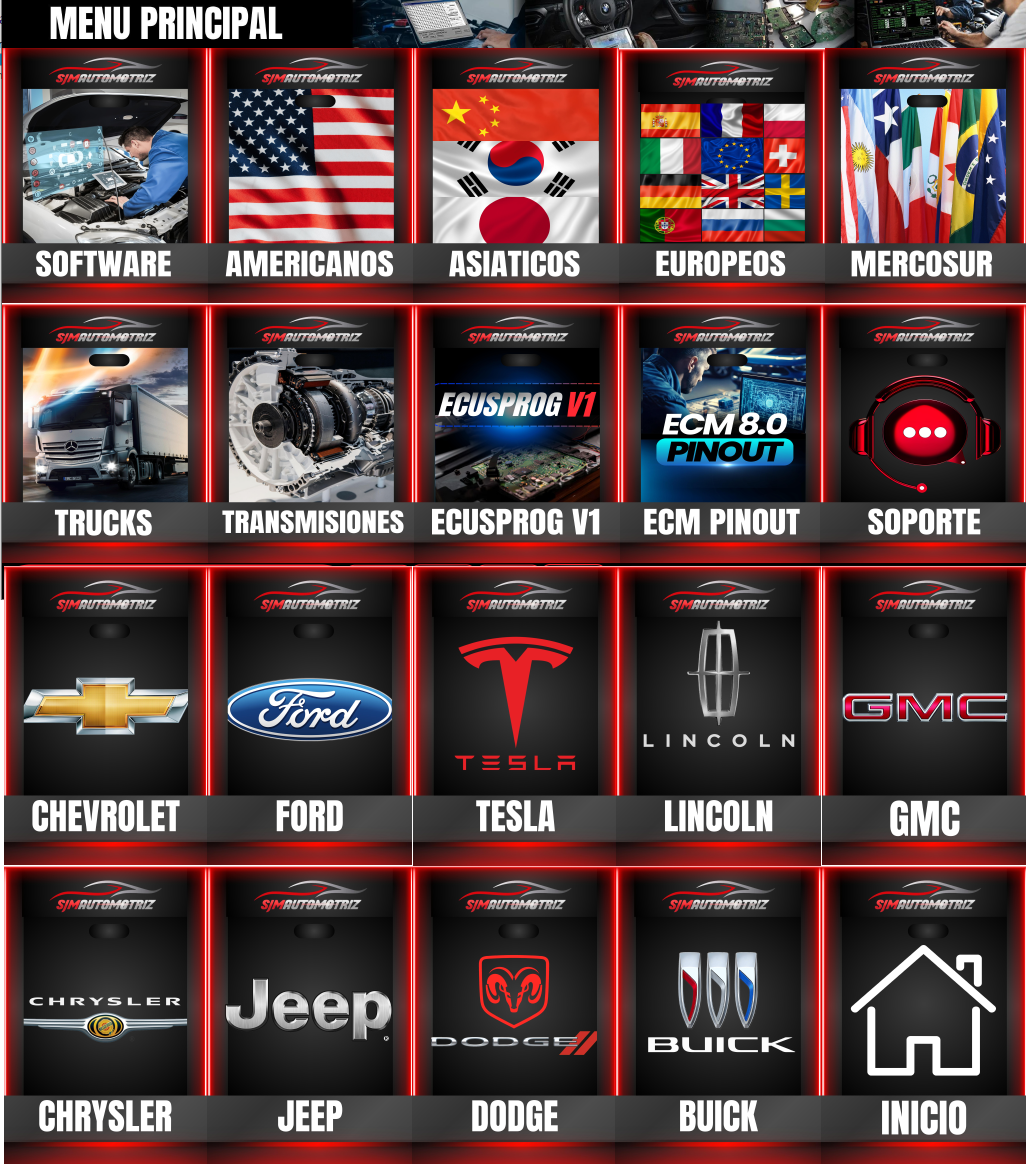The height and width of the screenshot is (1166, 1026).
Task: View the Transmisiones category
Action: pos(310,430)
